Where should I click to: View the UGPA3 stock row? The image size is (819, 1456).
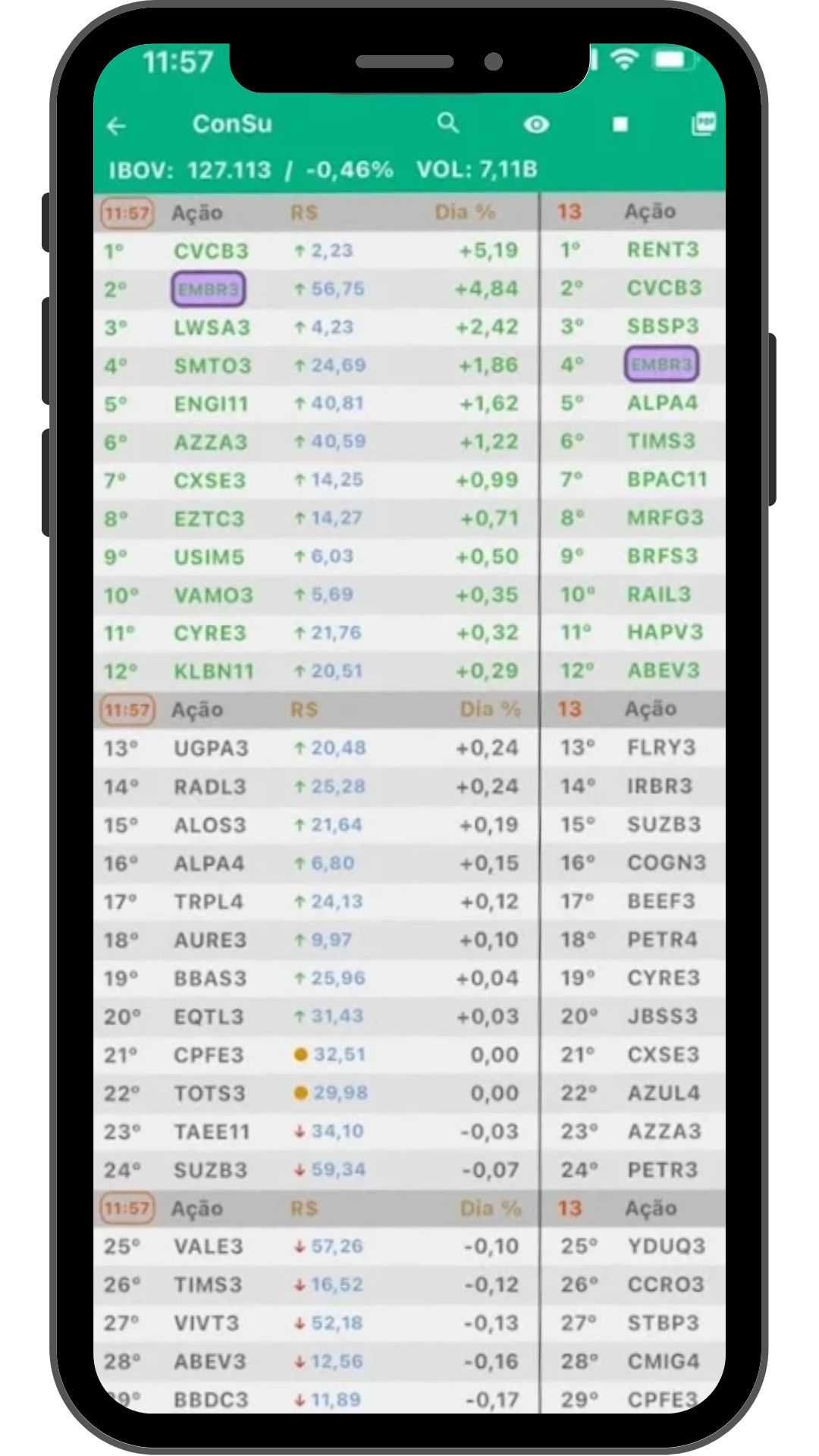[211, 748]
